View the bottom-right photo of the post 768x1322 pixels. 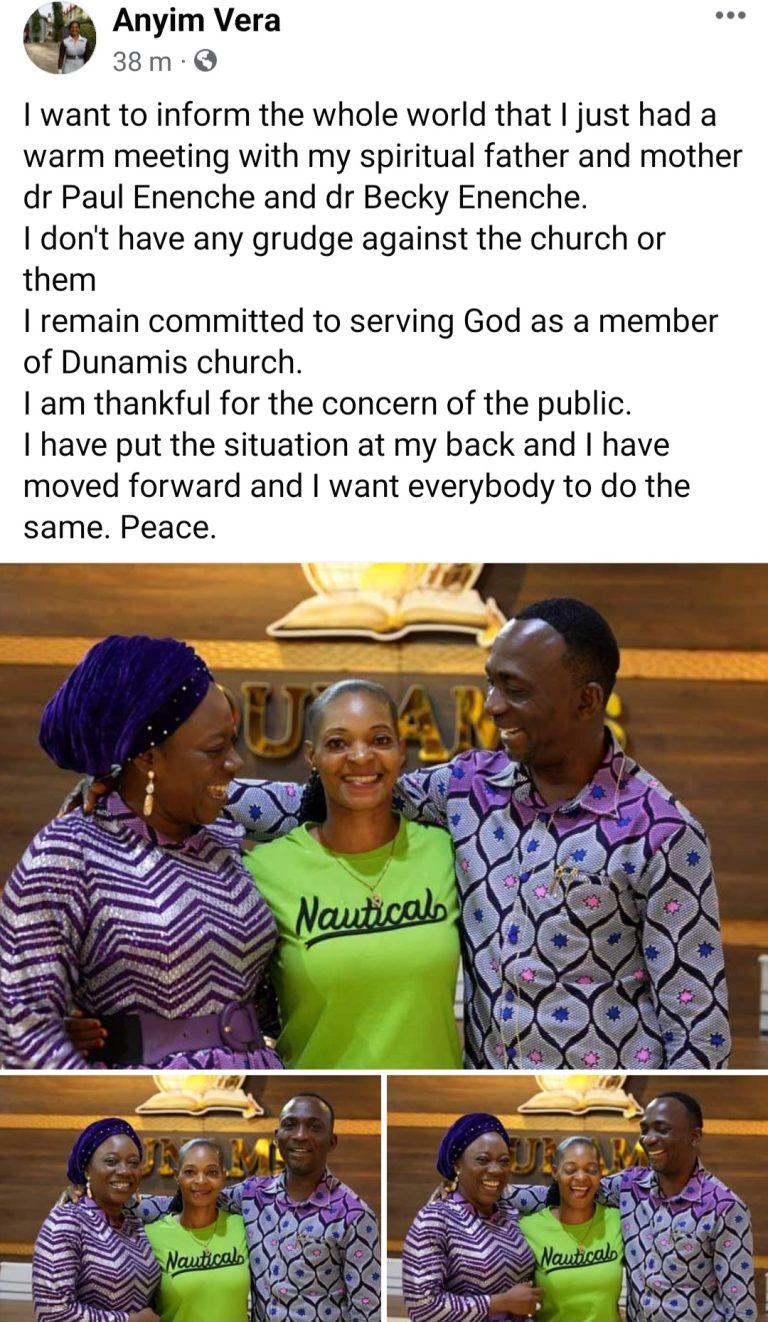coord(578,1198)
